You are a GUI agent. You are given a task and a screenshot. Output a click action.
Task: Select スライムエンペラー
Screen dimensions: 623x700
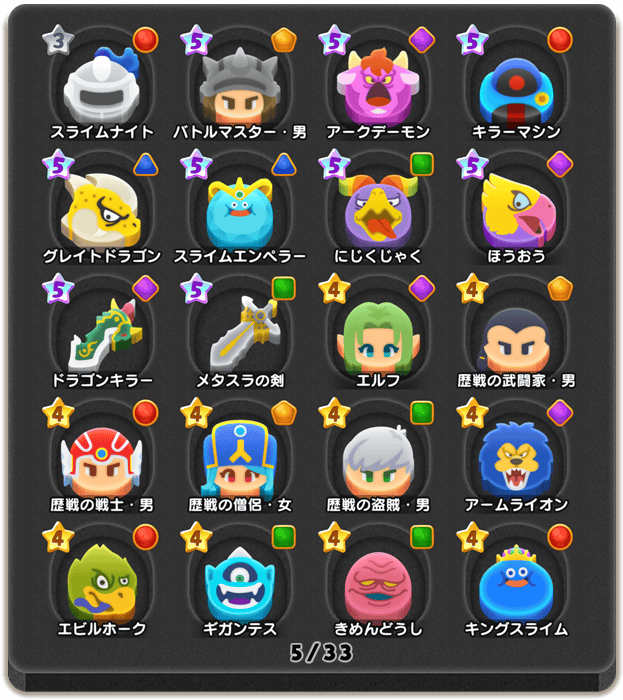pos(240,210)
